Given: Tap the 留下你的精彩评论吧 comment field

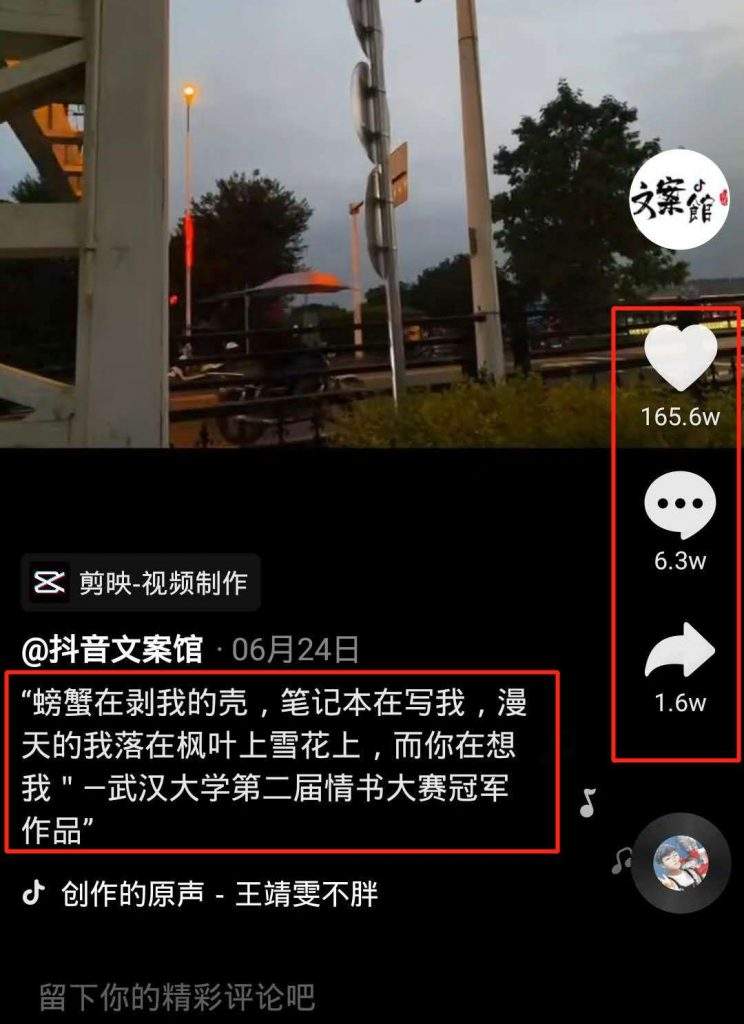Looking at the screenshot, I should [x=177, y=996].
